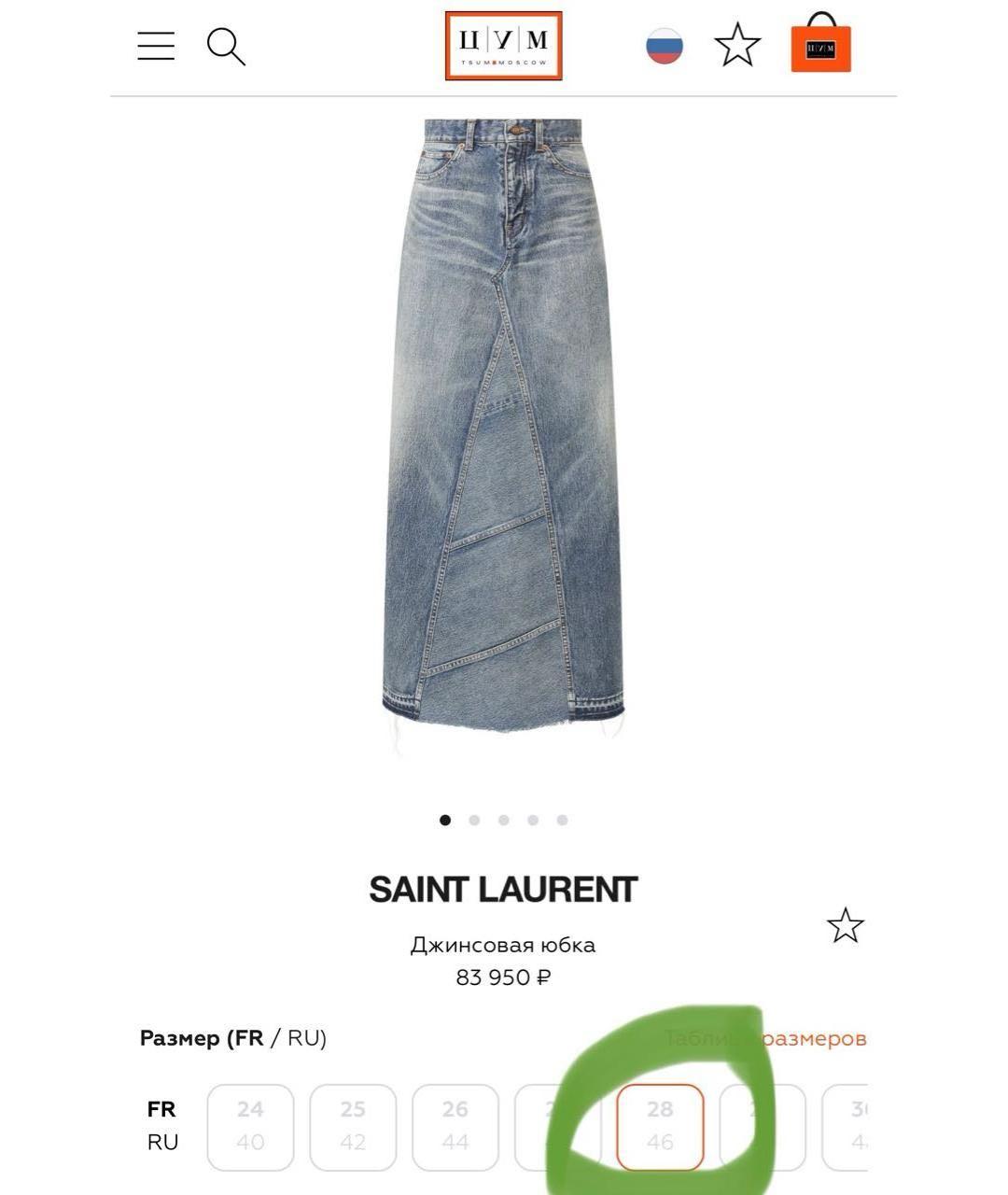This screenshot has width=1008, height=1195.
Task: Click the ЦУМ TsumMoscow logo
Action: (x=503, y=44)
